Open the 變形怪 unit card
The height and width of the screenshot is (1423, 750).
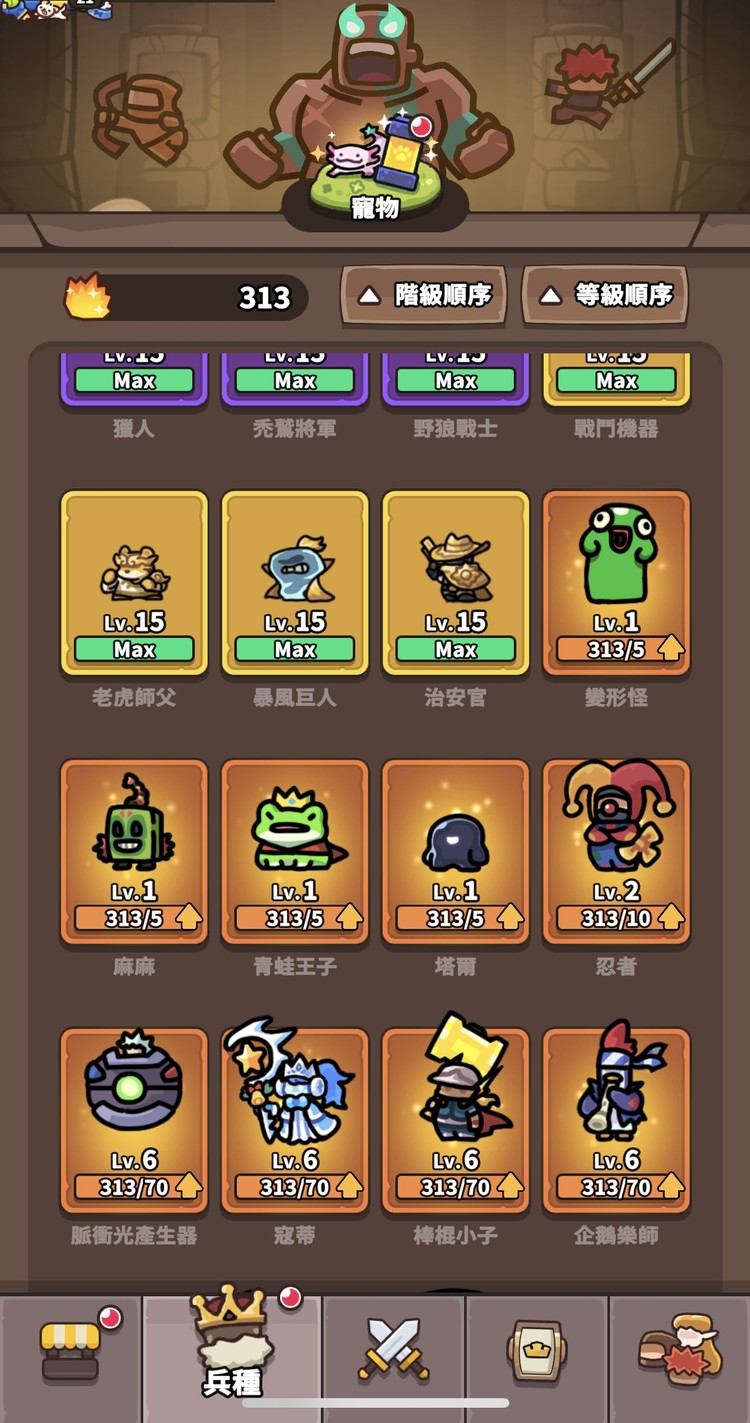pos(616,583)
